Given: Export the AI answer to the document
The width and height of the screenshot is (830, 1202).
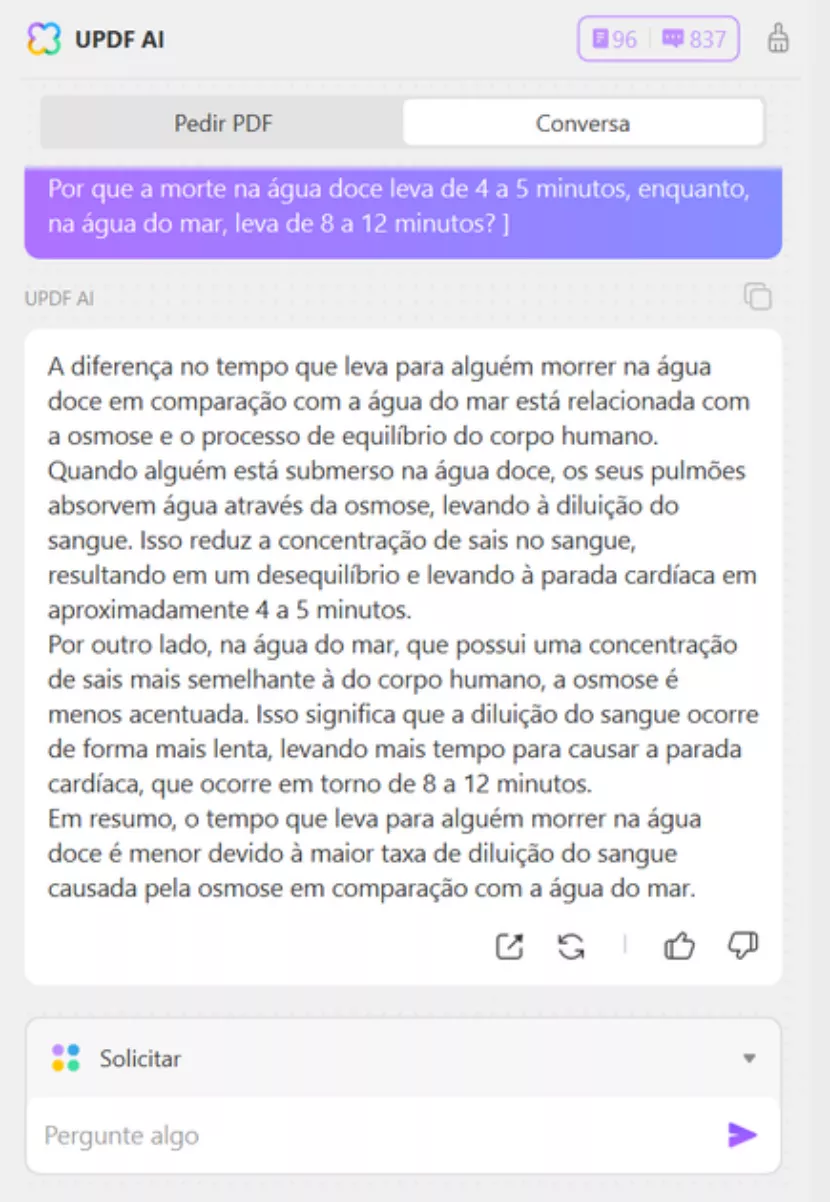Looking at the screenshot, I should 510,947.
